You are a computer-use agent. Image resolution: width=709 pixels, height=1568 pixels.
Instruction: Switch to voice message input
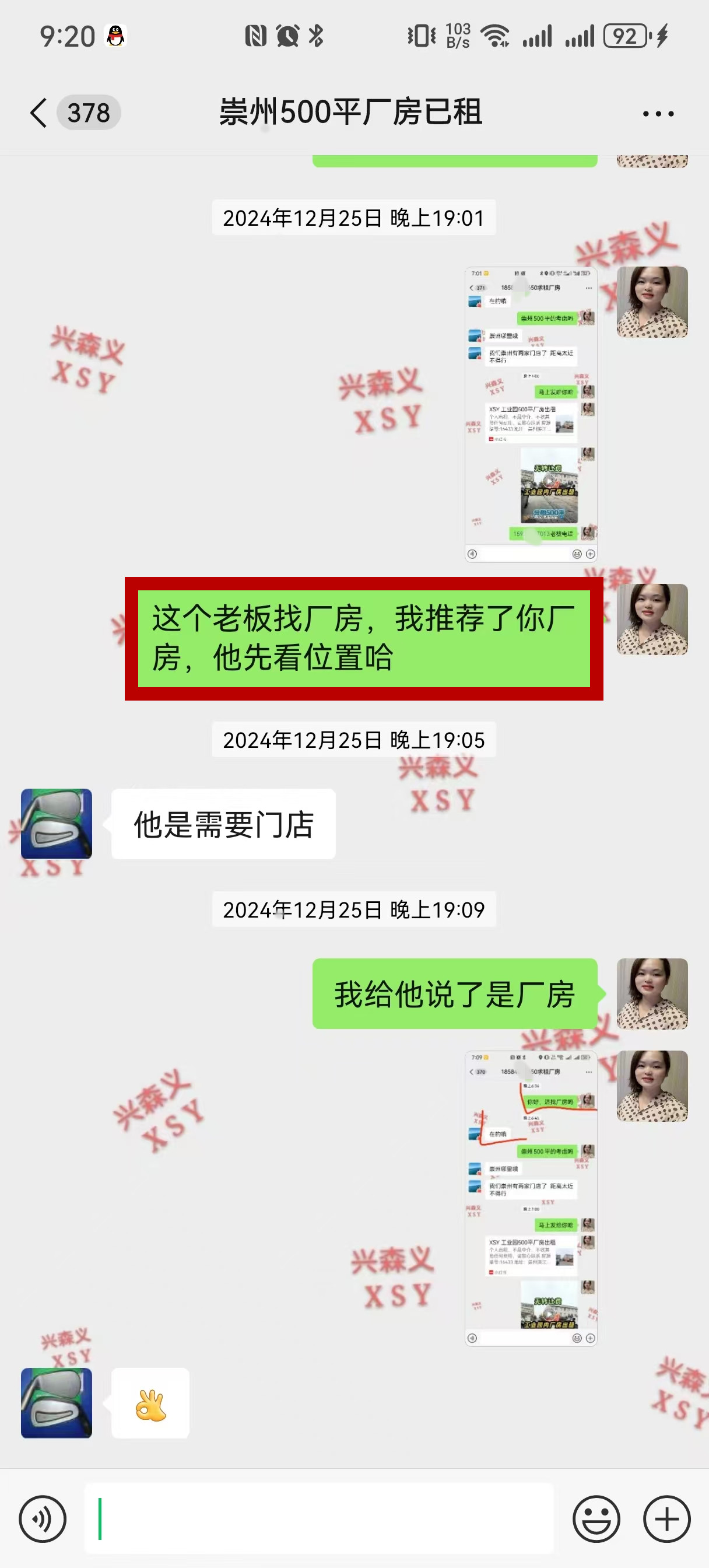tap(42, 1518)
